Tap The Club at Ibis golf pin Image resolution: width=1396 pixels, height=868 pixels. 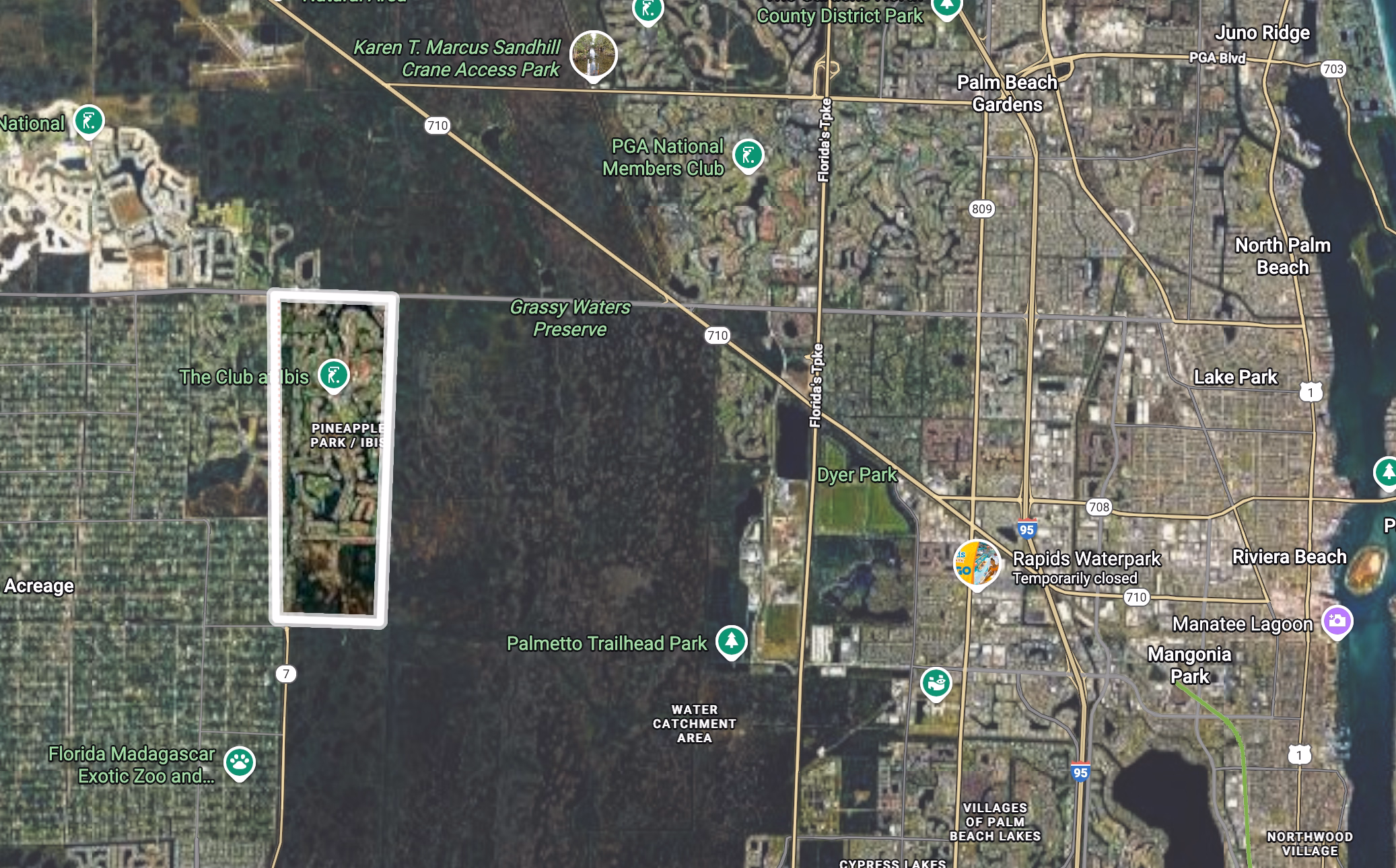333,375
